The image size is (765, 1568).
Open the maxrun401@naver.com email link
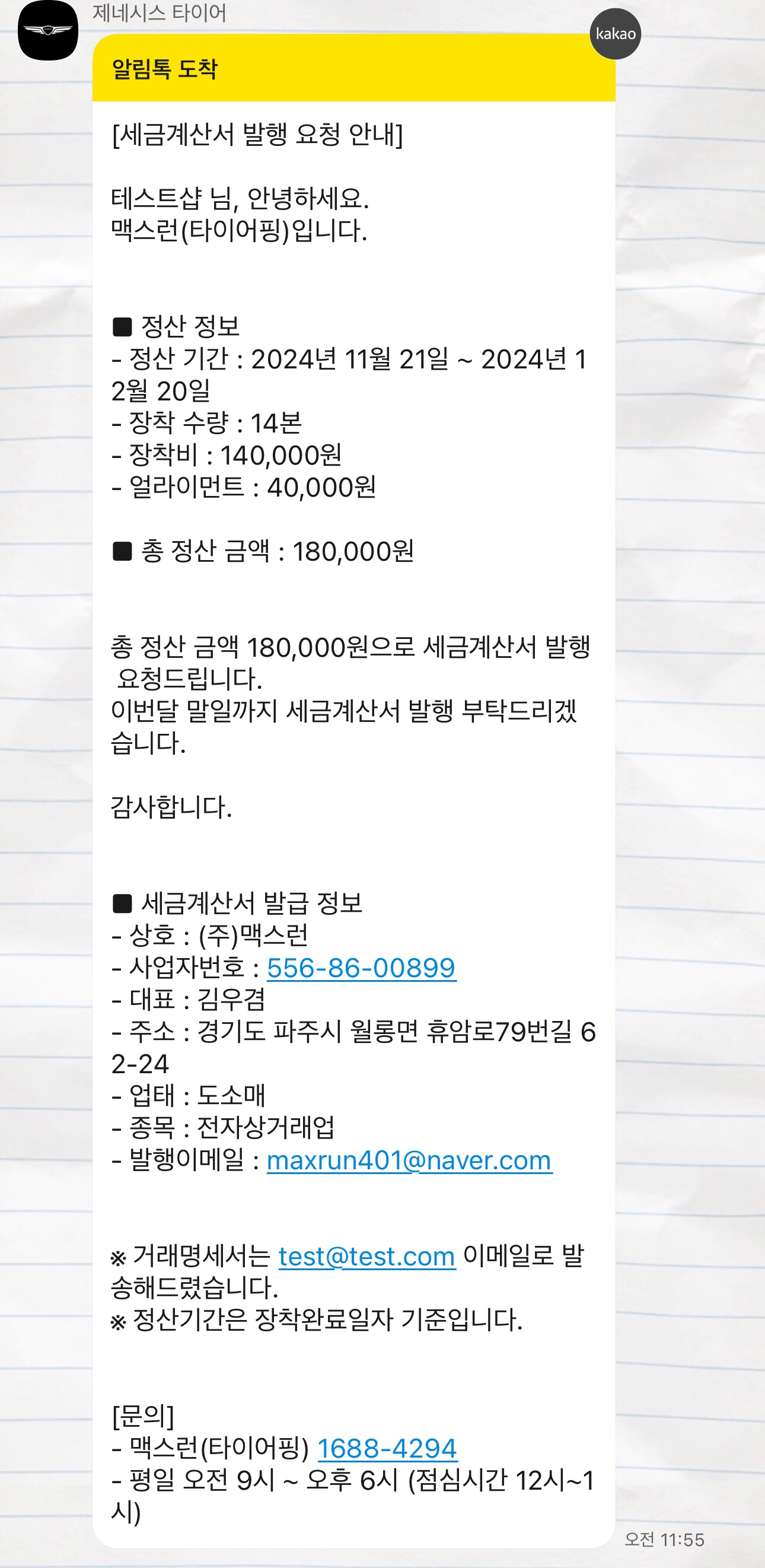tap(409, 1160)
